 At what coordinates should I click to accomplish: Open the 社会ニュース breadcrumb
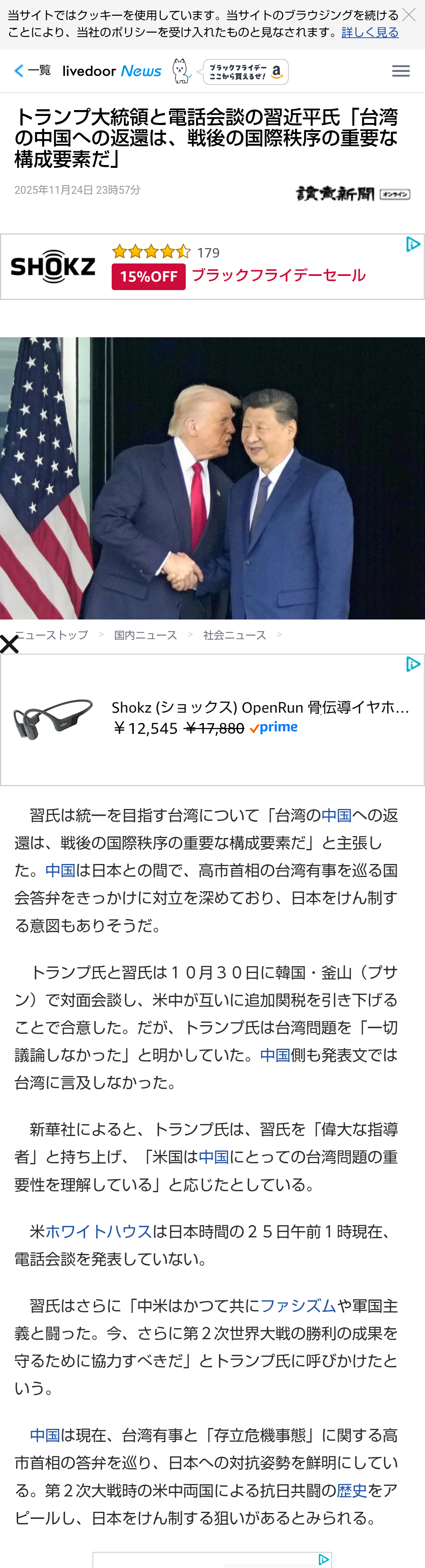click(x=234, y=635)
